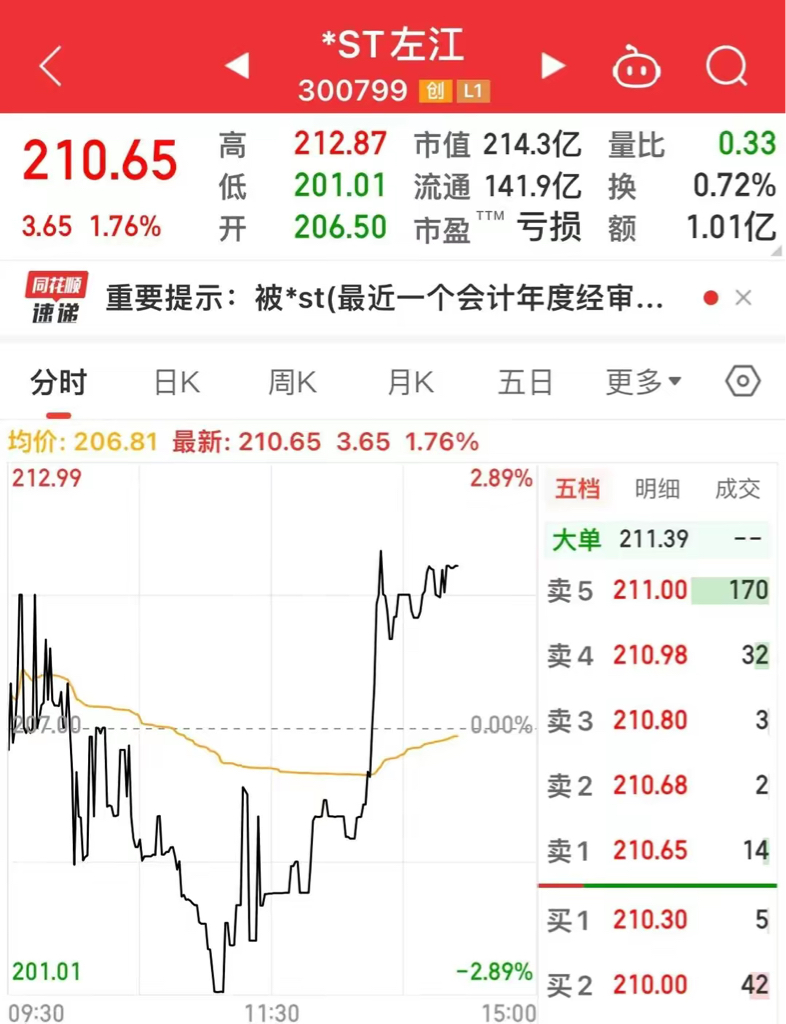786x1024 pixels.
Task: Tap the 卖1 price 210.65
Action: (648, 851)
